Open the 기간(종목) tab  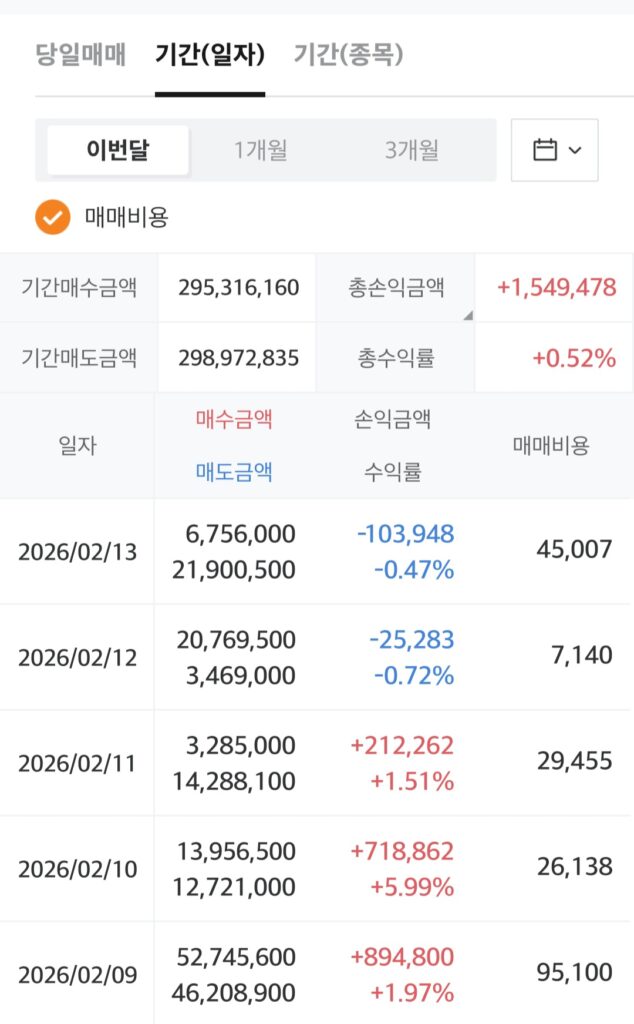(348, 54)
